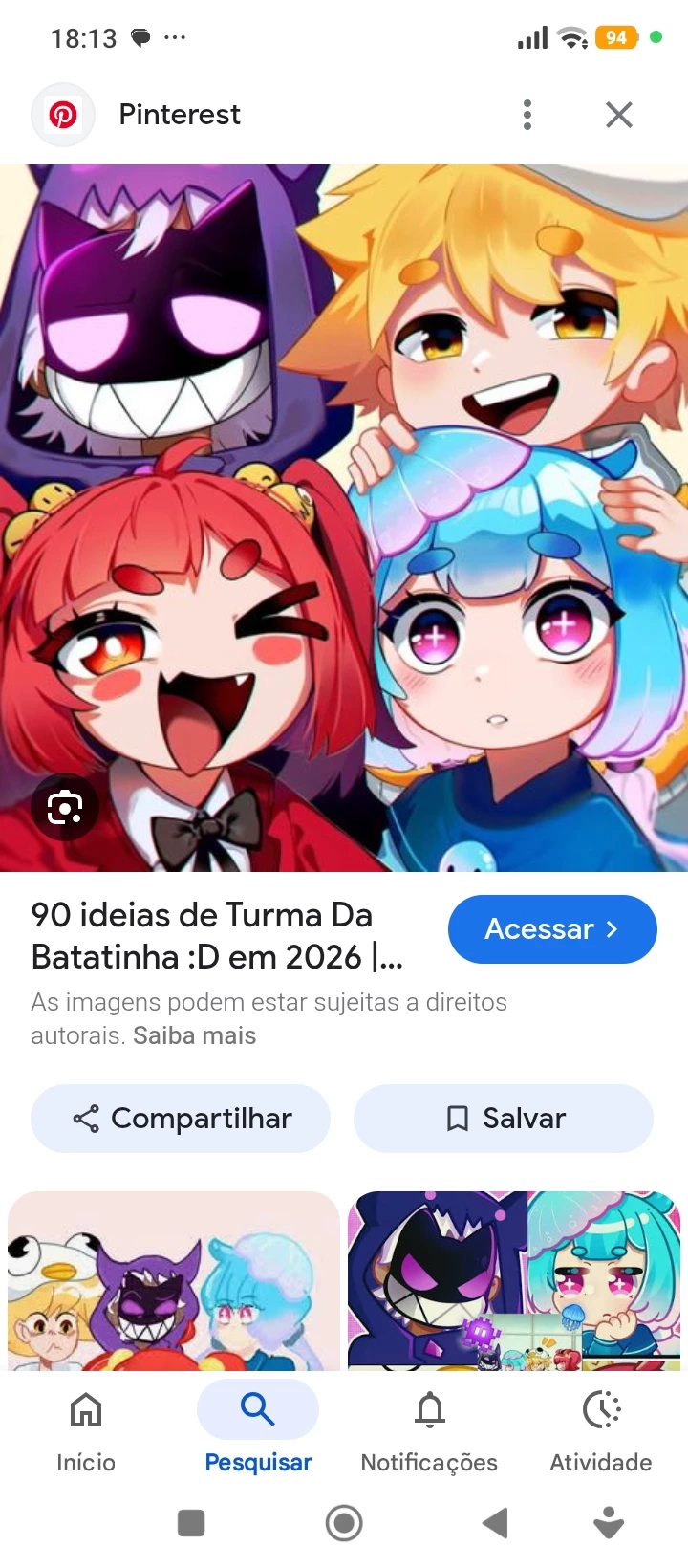The width and height of the screenshot is (688, 1568).
Task: Search this image with Google Lens
Action: pyautogui.click(x=64, y=808)
